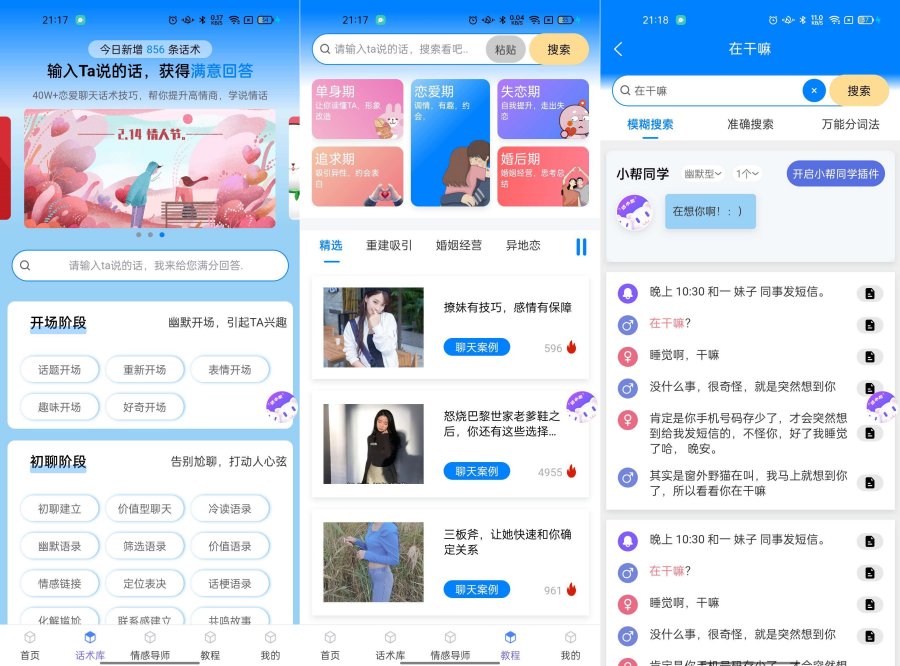Open the 失恋期 card
Image resolution: width=900 pixels, height=666 pixels.
click(x=542, y=109)
